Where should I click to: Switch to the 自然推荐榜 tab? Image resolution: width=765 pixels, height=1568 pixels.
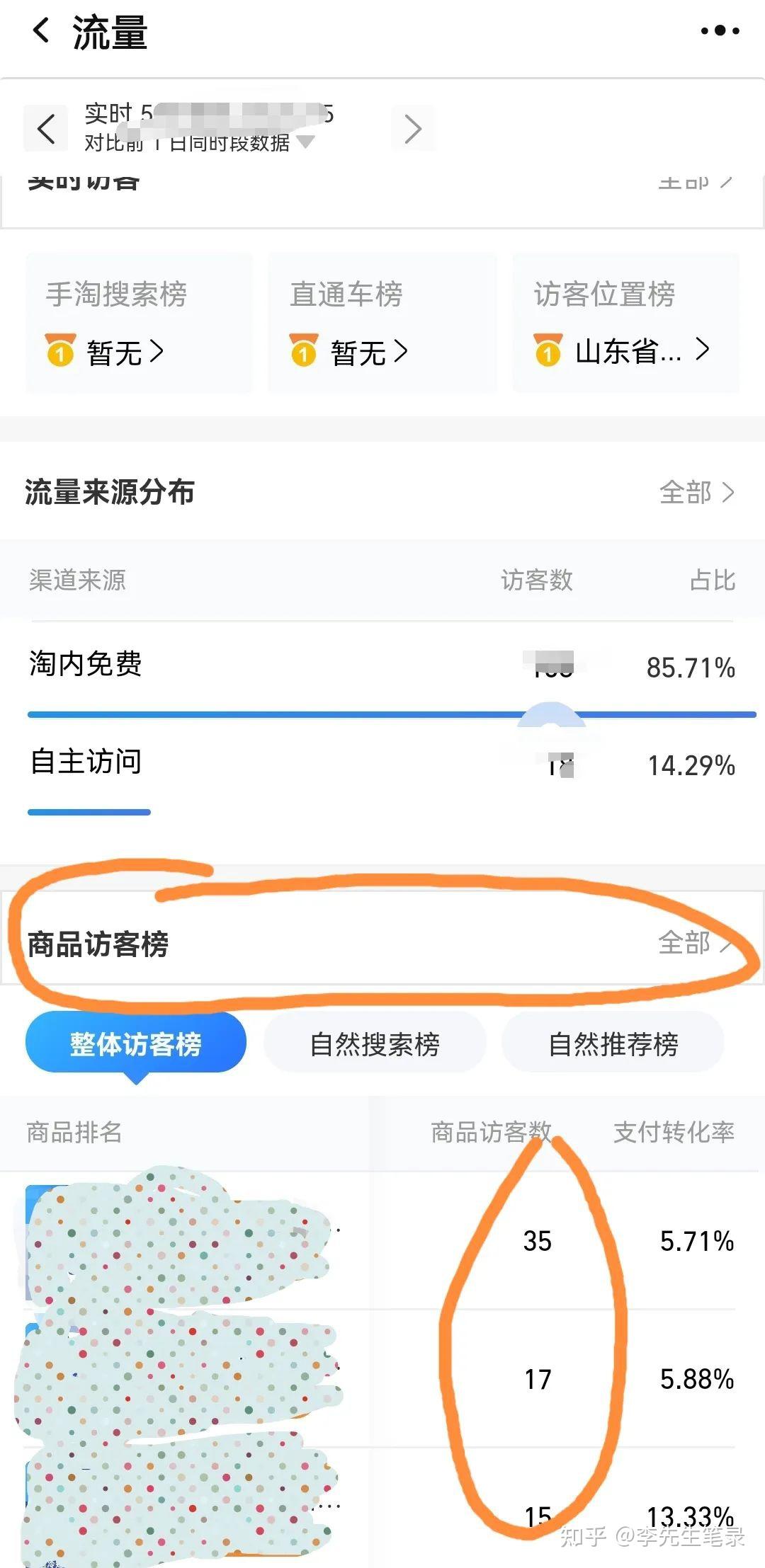tap(613, 1044)
